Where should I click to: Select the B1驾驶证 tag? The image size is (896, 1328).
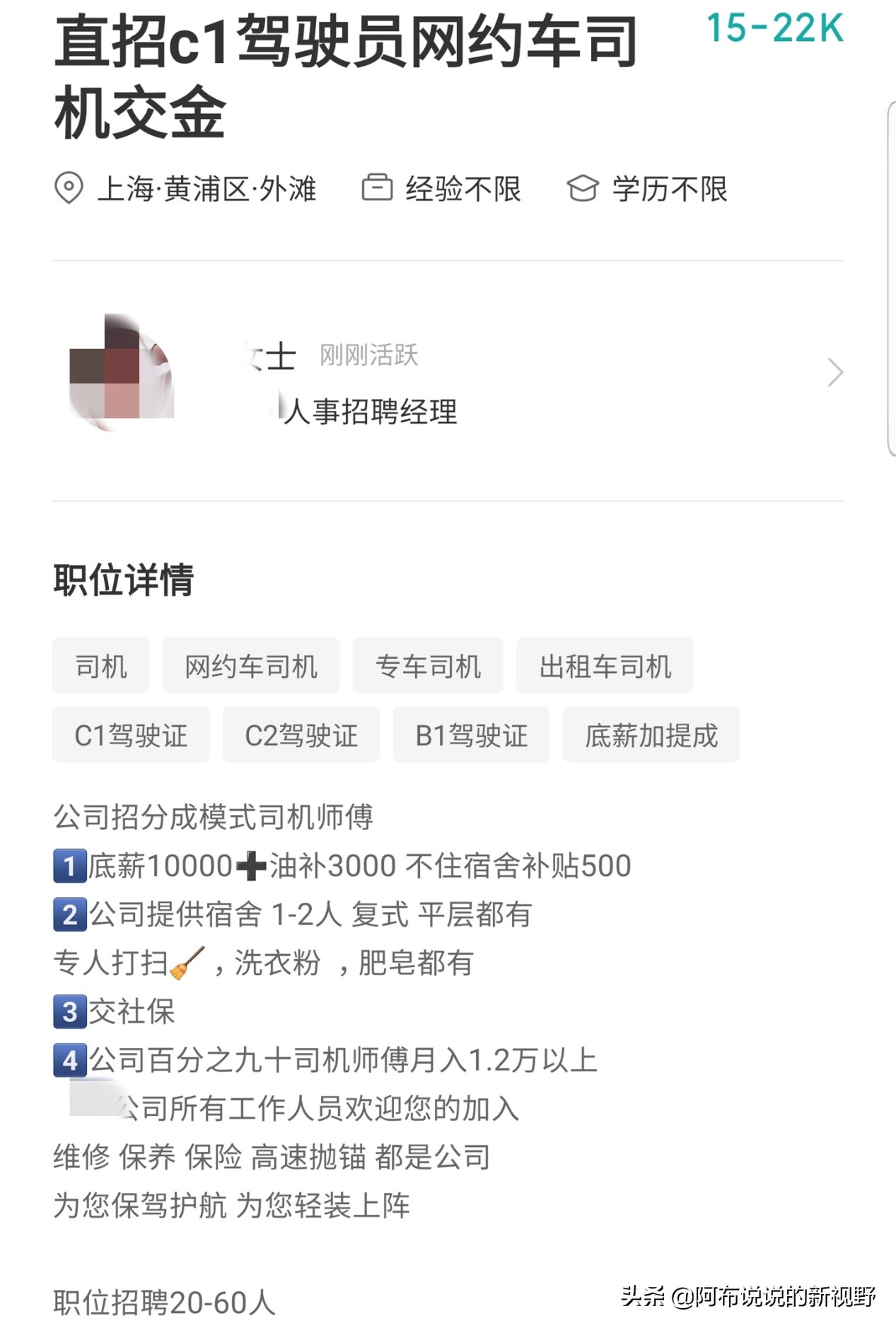click(x=472, y=735)
